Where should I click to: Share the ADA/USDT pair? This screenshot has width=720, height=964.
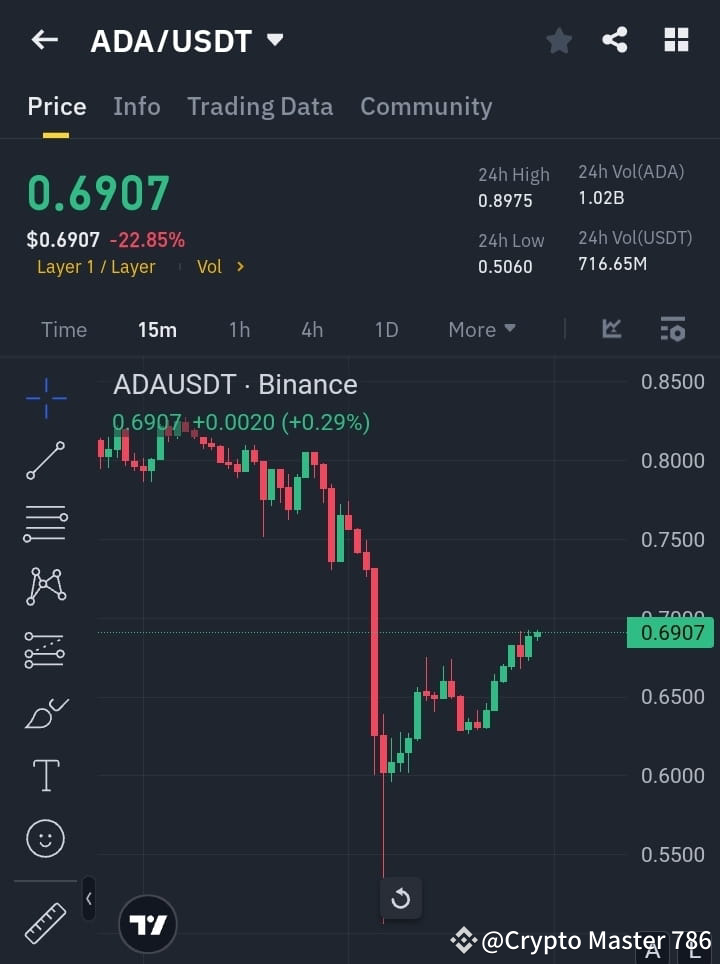[x=615, y=39]
